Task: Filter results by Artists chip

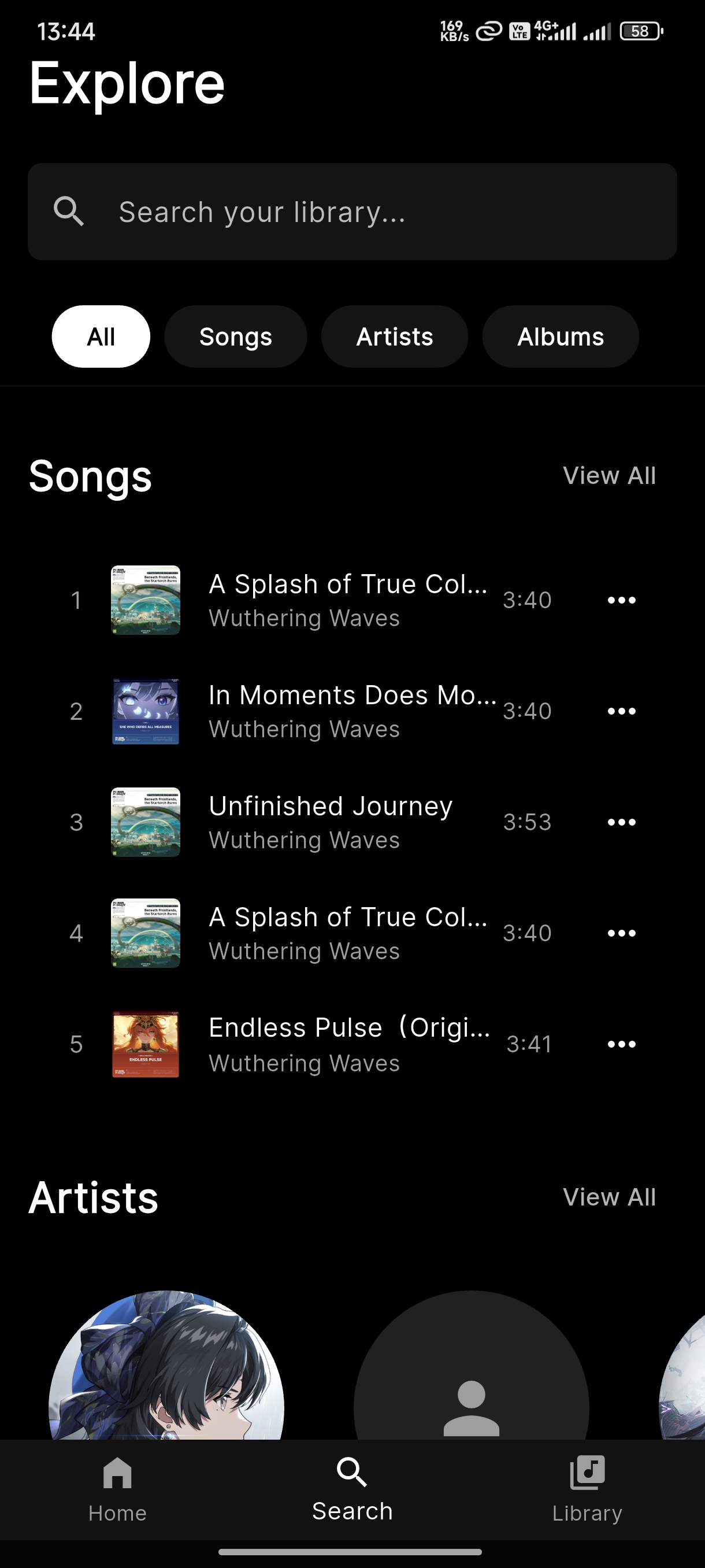Action: [394, 336]
